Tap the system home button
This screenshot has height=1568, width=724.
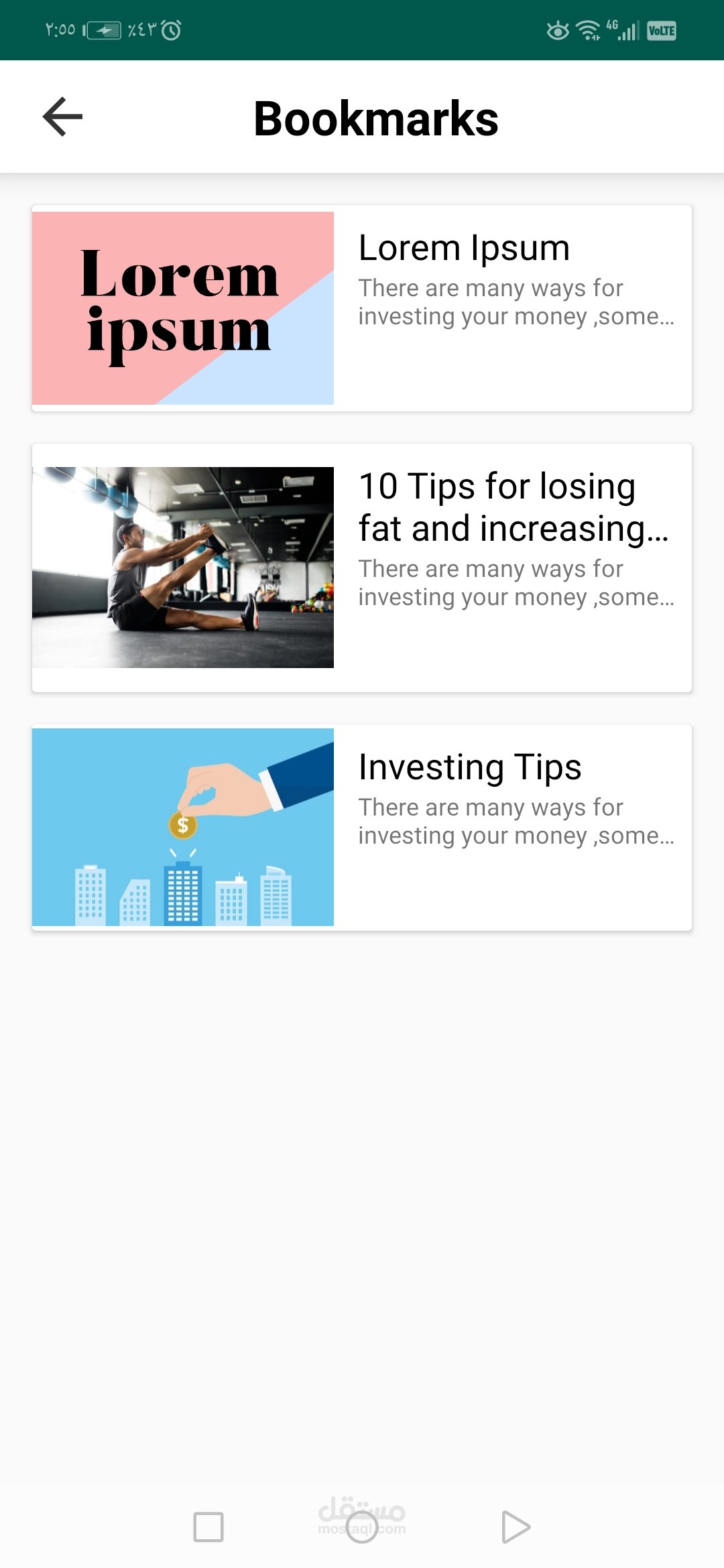point(362,1527)
